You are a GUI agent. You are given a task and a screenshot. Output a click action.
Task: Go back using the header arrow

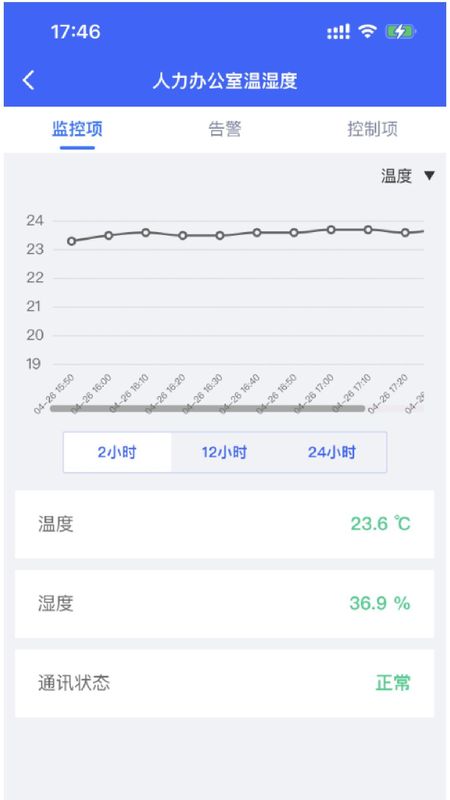(29, 81)
